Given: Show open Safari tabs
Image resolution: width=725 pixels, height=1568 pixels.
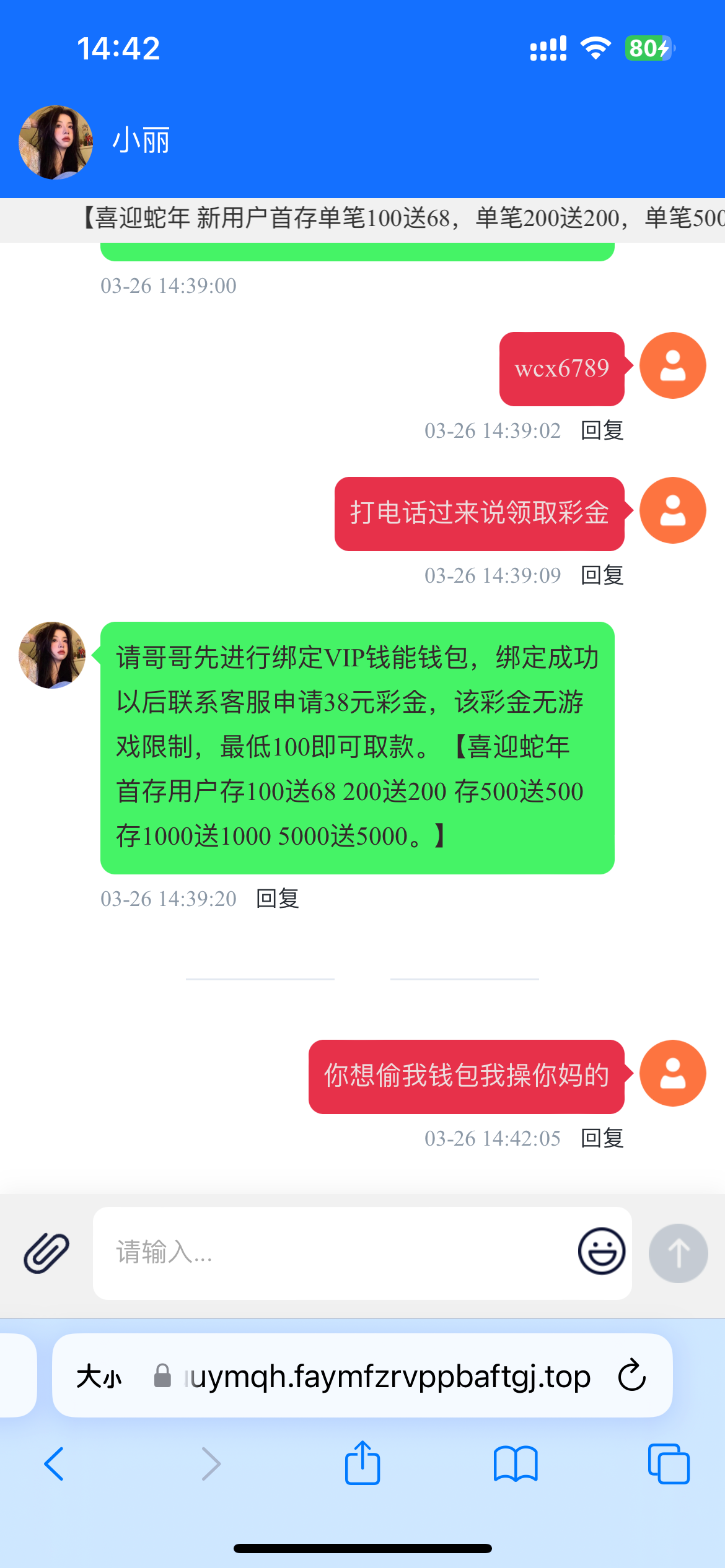Looking at the screenshot, I should (x=669, y=1464).
